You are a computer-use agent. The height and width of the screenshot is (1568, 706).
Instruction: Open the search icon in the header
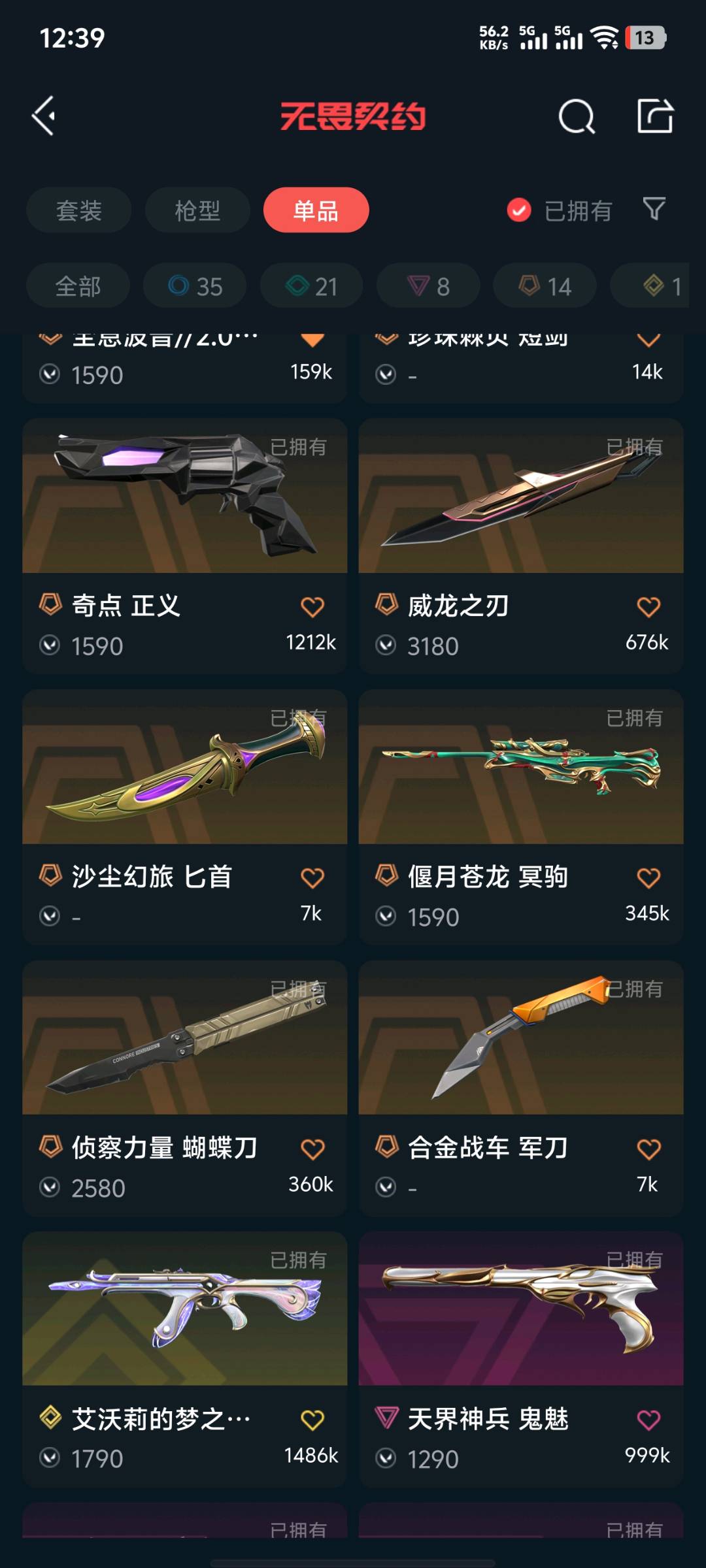577,117
